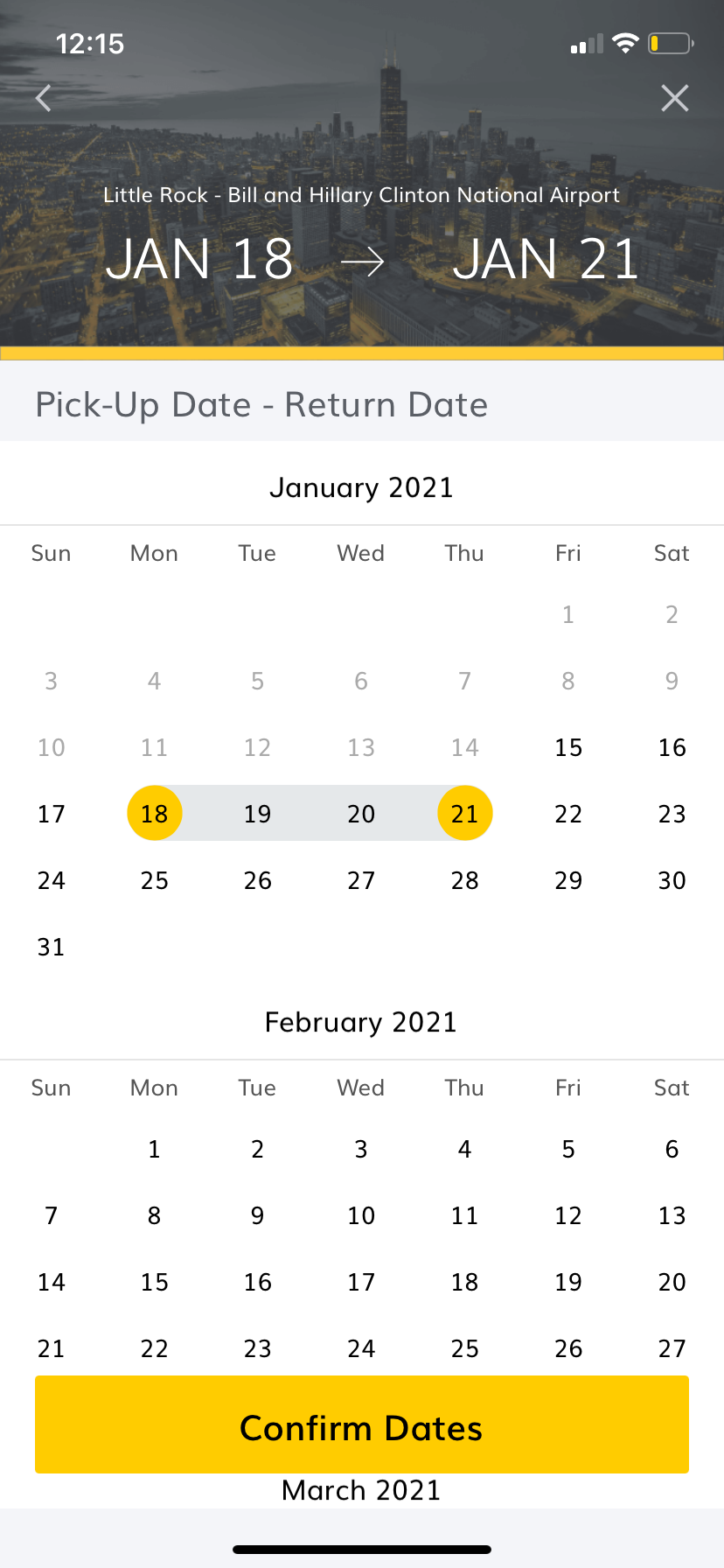Choose February 8 in the calendar
The image size is (724, 1568).
point(155,1215)
